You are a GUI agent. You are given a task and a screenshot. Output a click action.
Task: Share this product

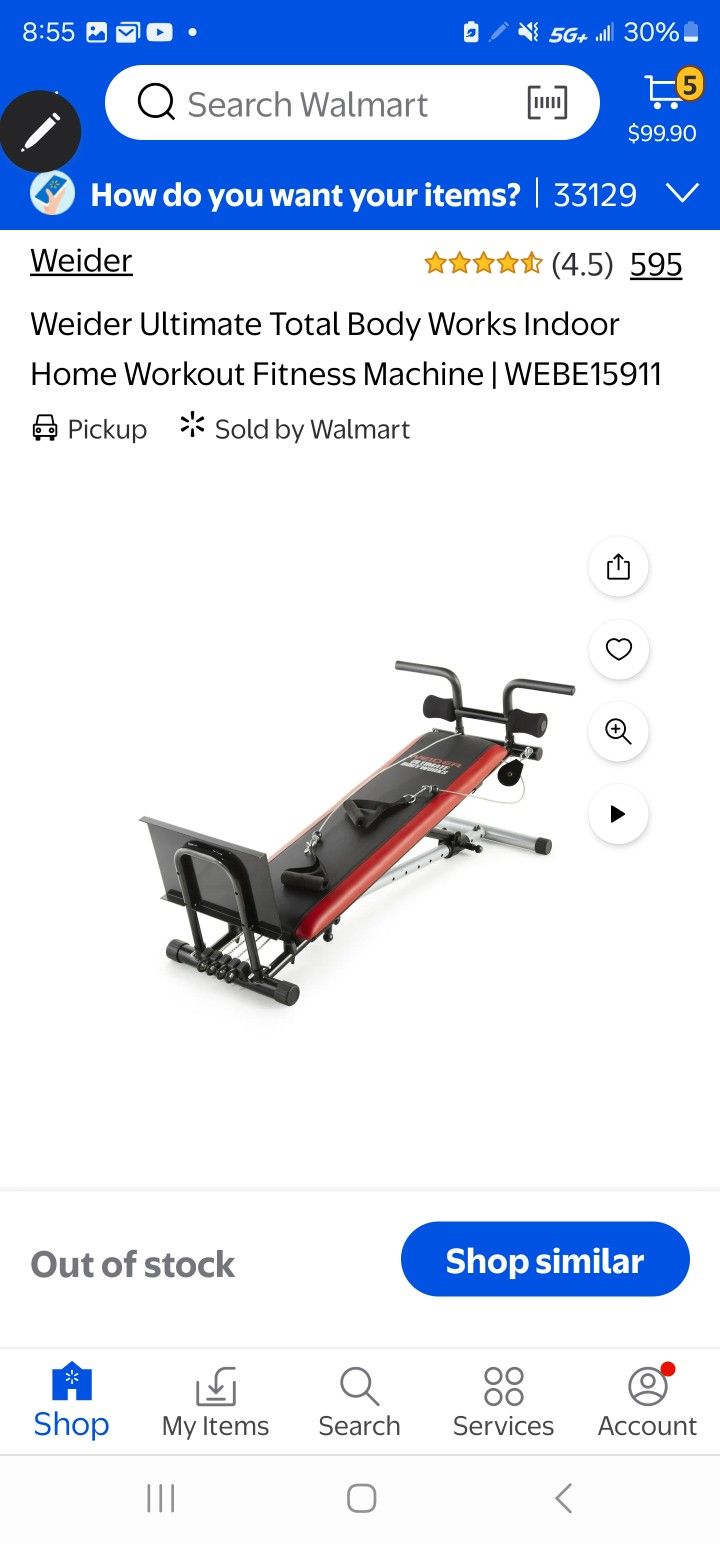click(619, 567)
